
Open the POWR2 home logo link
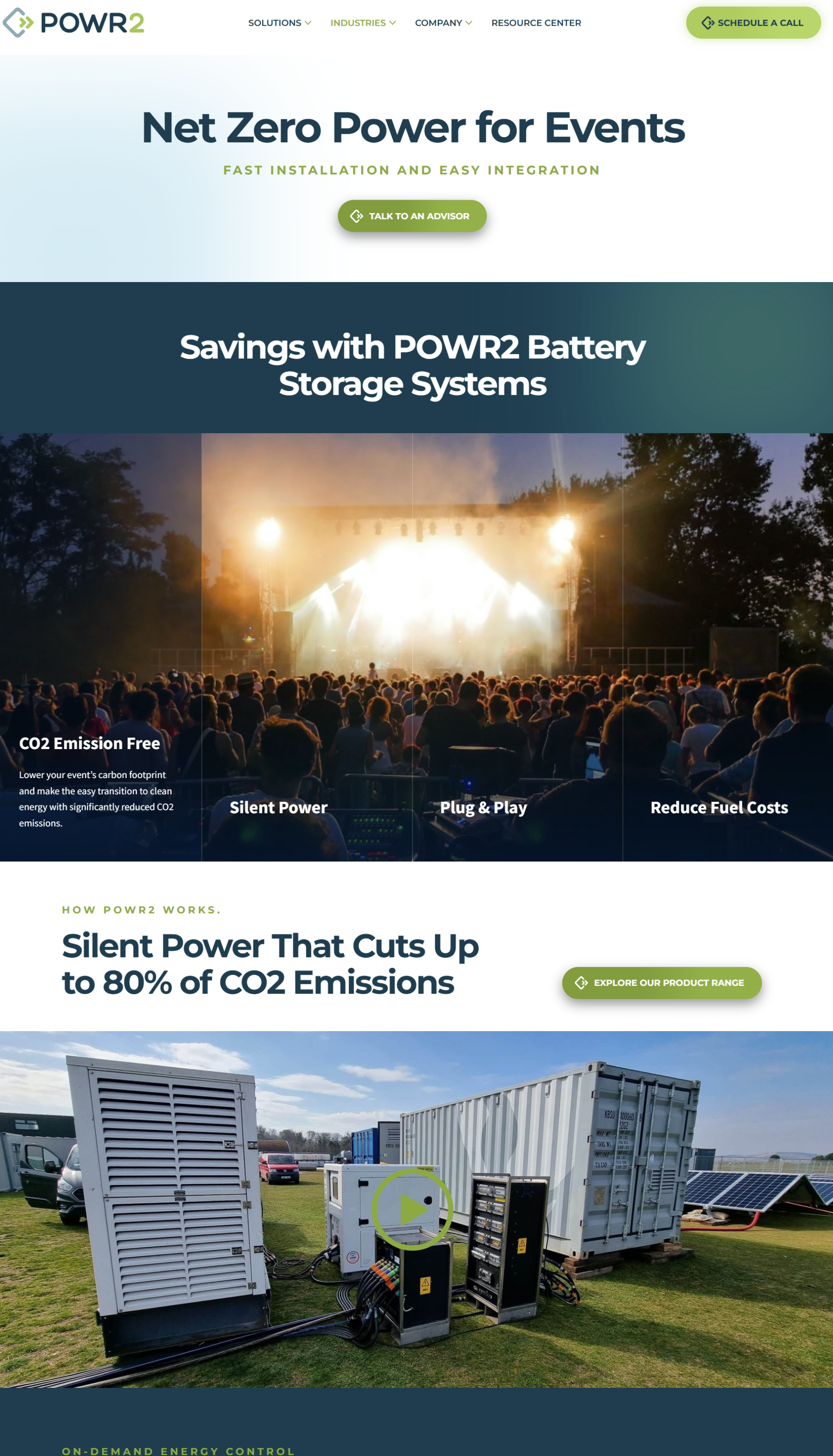click(74, 23)
